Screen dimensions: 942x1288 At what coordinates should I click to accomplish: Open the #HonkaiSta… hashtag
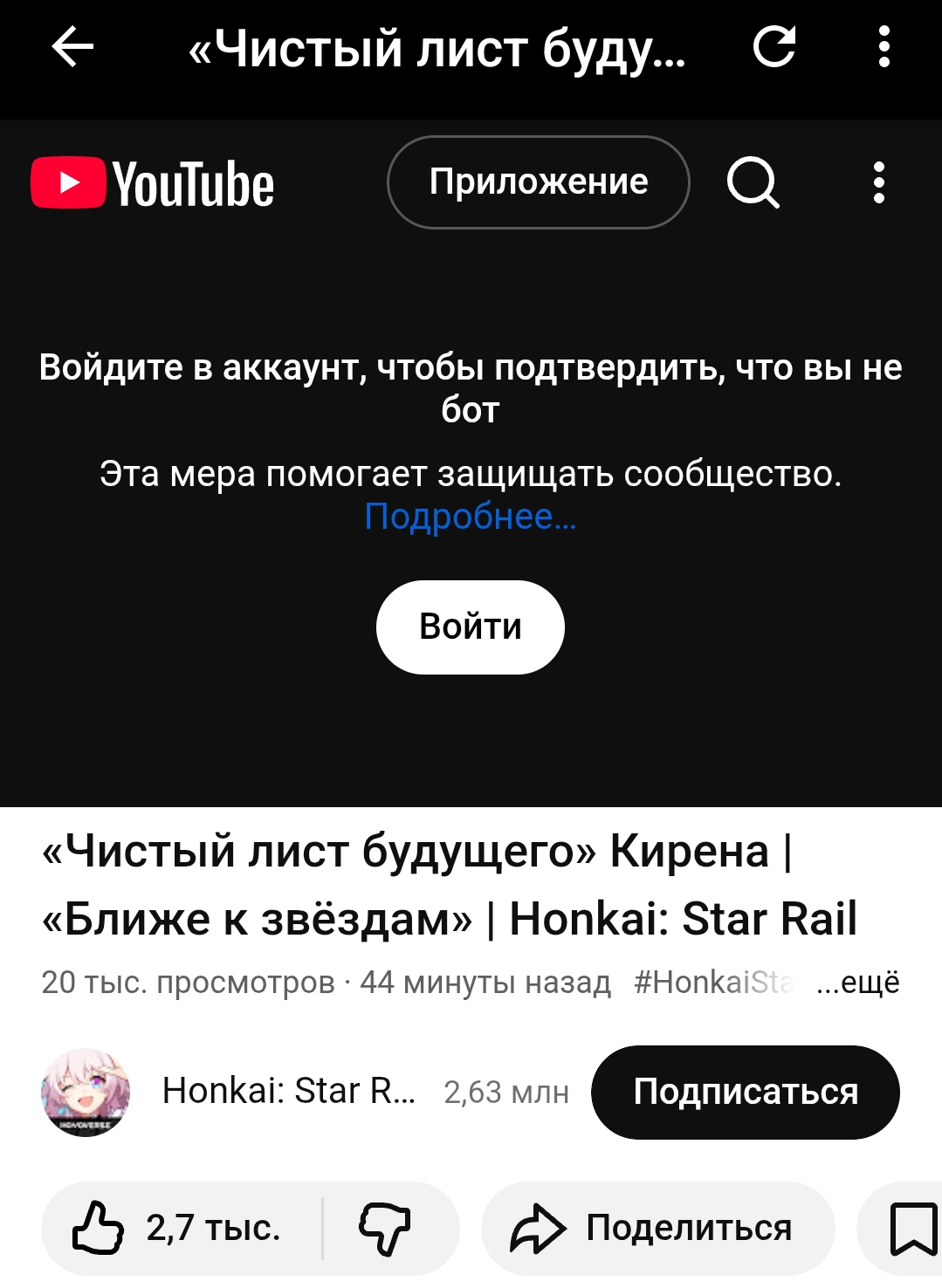[x=713, y=983]
